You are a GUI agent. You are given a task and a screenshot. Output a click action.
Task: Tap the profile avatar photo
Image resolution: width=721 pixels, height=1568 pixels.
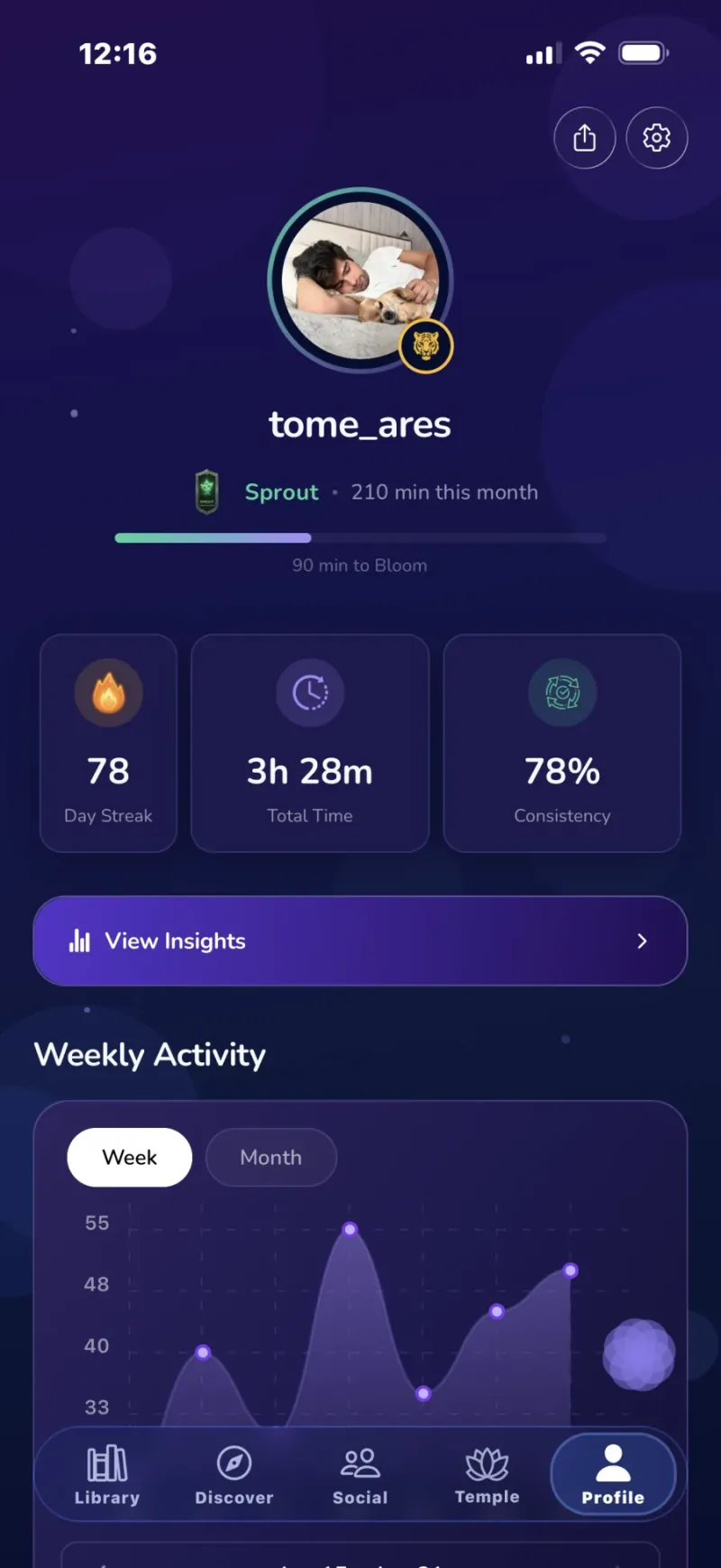pyautogui.click(x=360, y=280)
